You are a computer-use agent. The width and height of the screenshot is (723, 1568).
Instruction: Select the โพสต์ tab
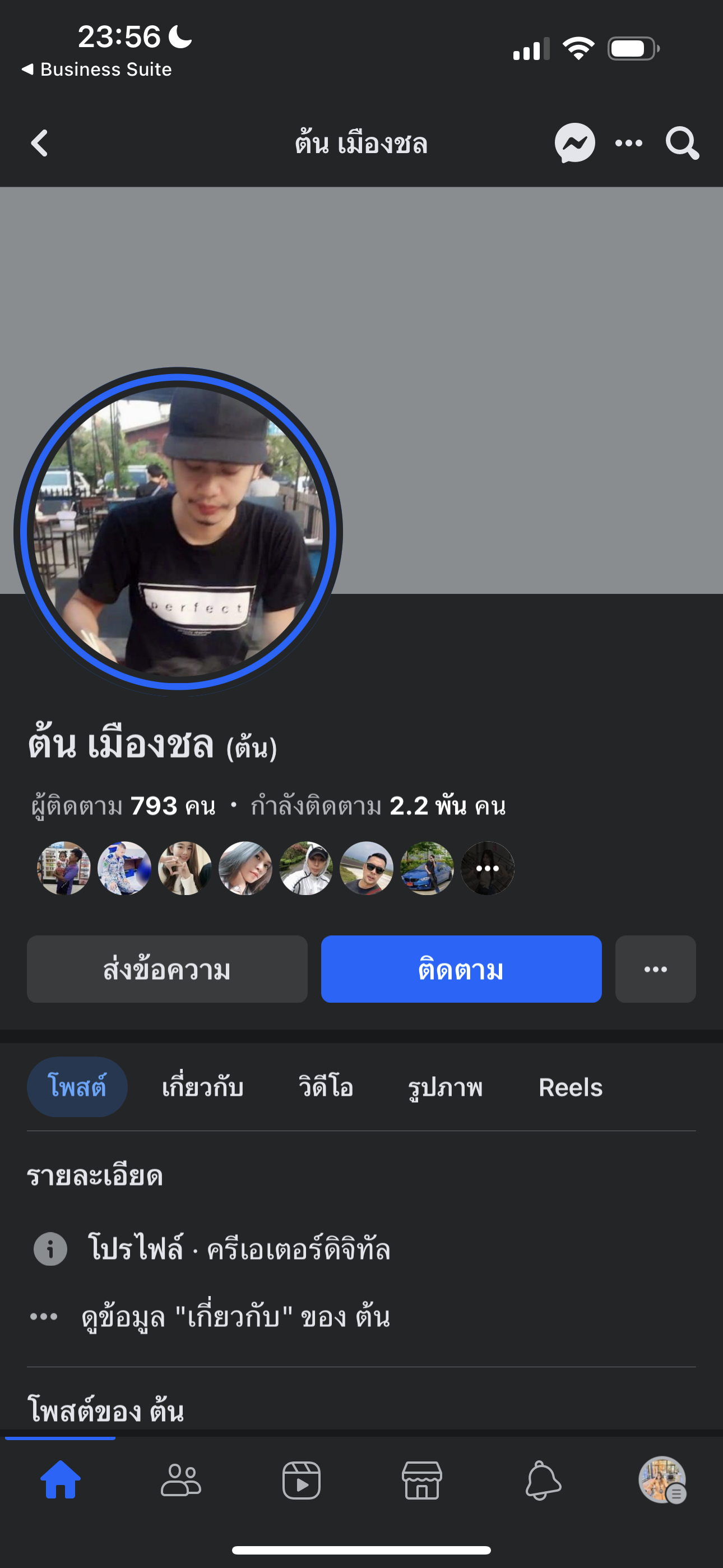[x=77, y=1087]
